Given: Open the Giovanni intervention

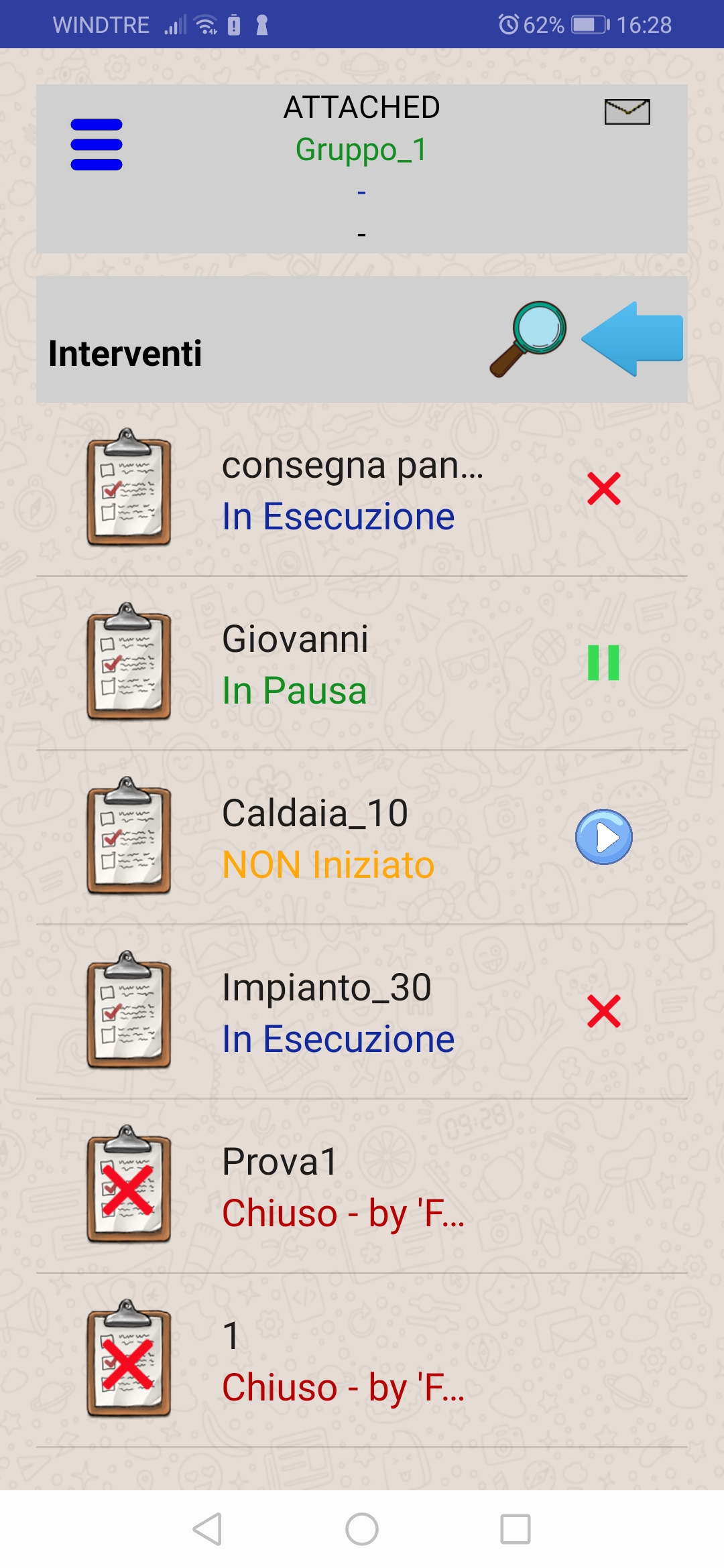Looking at the screenshot, I should point(295,664).
